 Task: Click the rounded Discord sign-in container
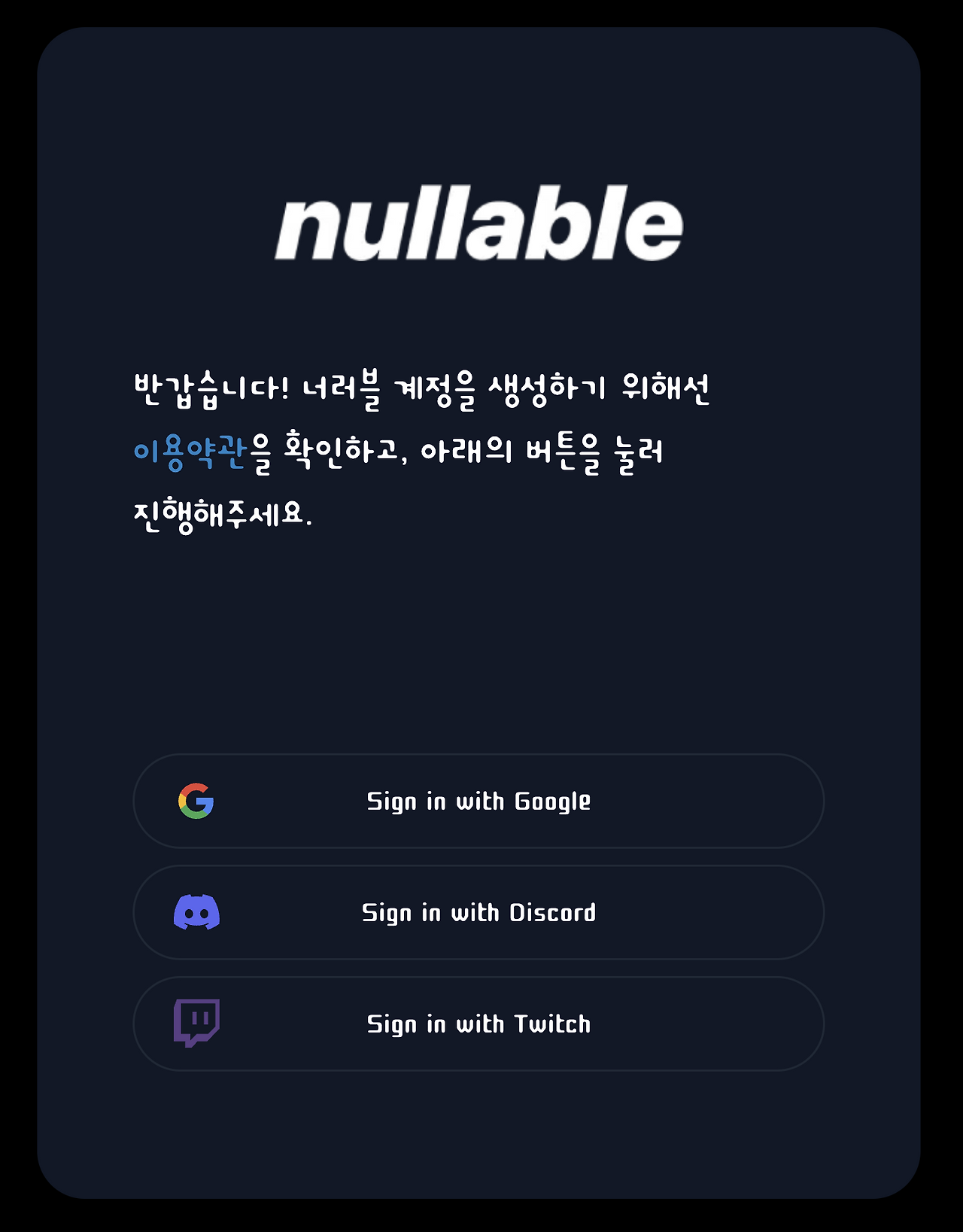[x=478, y=912]
